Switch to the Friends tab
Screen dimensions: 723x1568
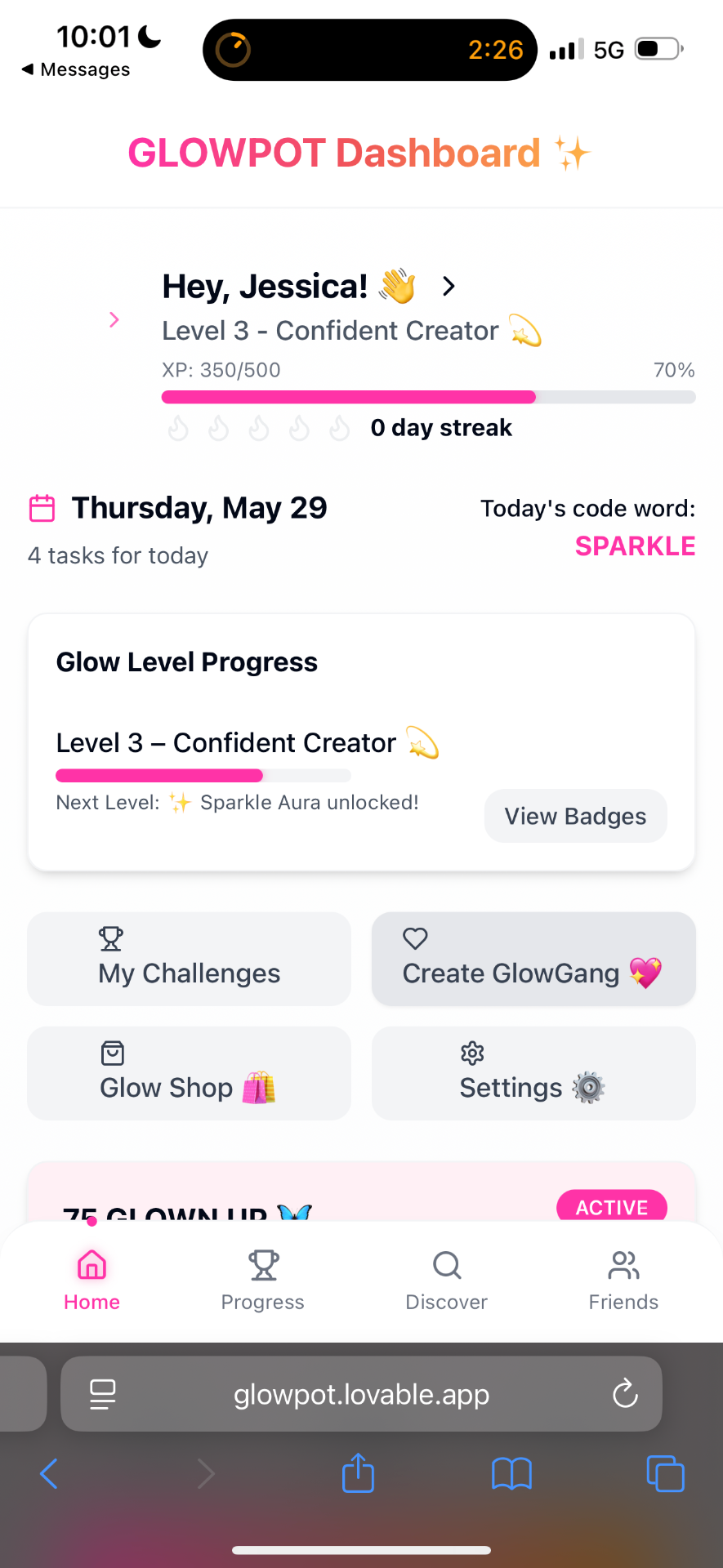click(623, 1280)
